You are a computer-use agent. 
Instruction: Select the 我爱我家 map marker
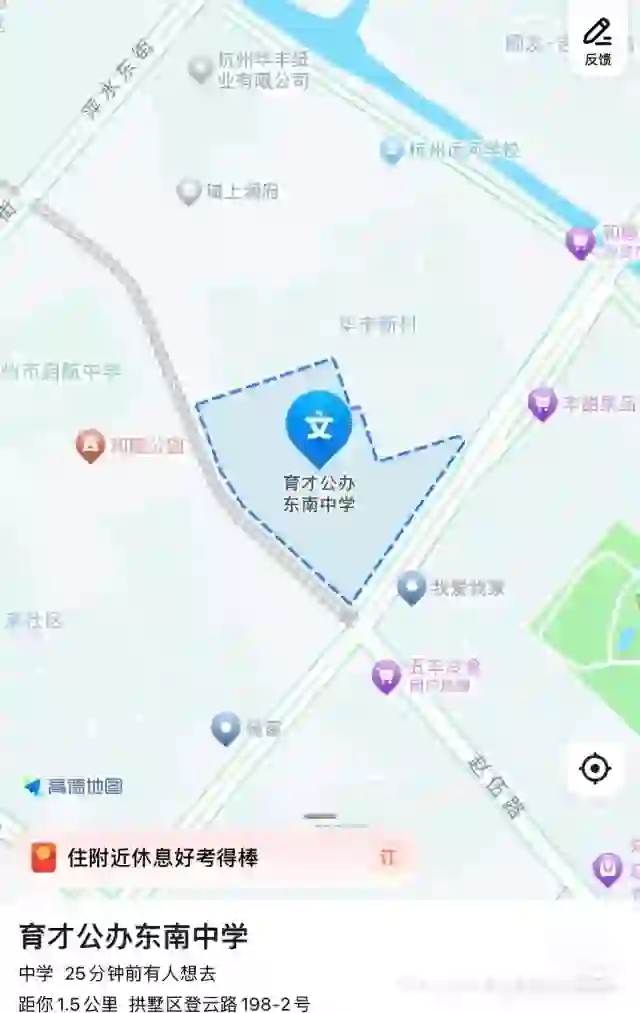pos(412,587)
